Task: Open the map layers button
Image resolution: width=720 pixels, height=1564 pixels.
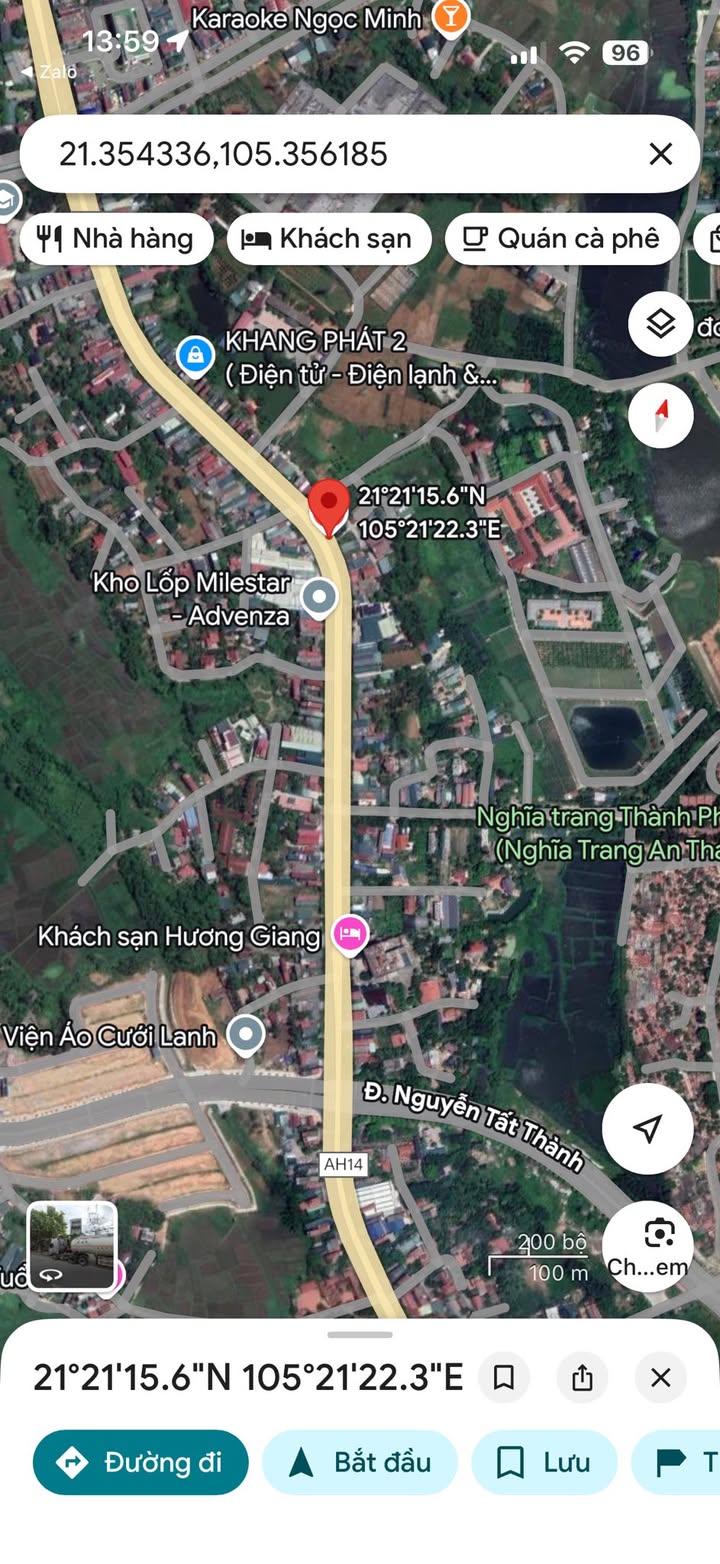Action: click(660, 324)
